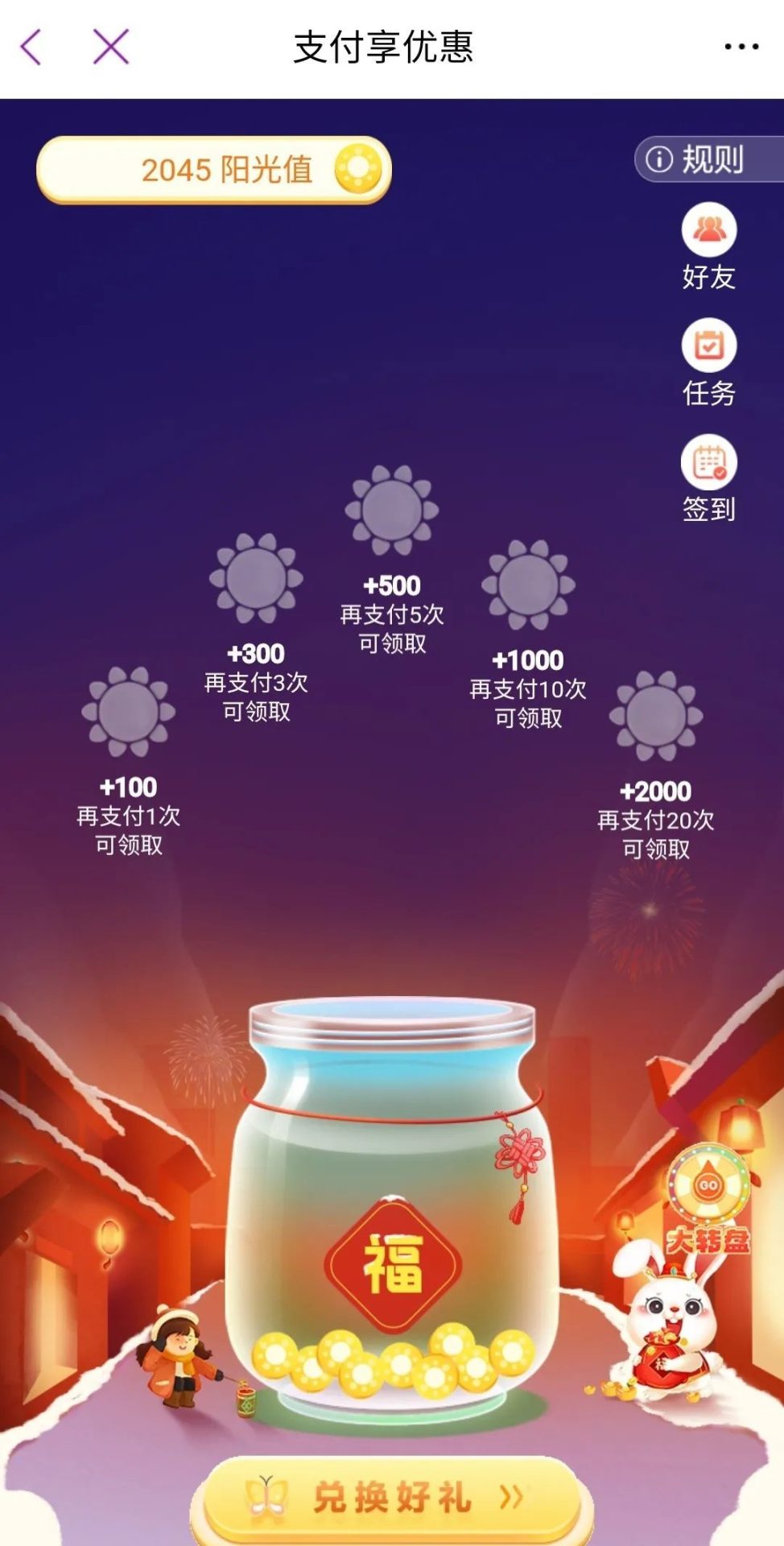Open the 2045 阳光值 balance pill
Screen dimensions: 784x1546
click(x=214, y=169)
